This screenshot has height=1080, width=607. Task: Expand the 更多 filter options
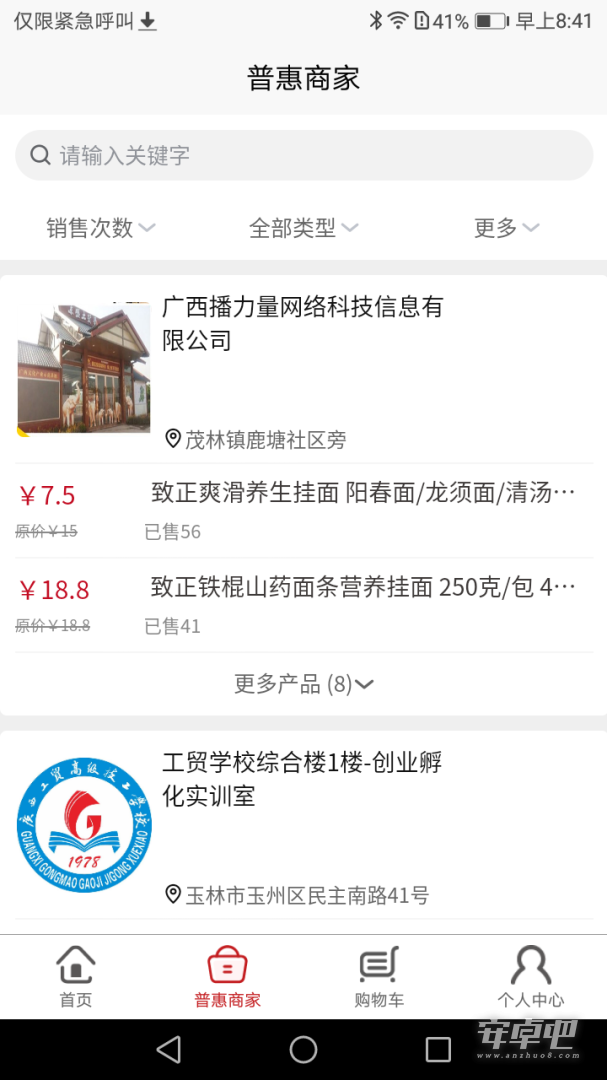pos(506,228)
